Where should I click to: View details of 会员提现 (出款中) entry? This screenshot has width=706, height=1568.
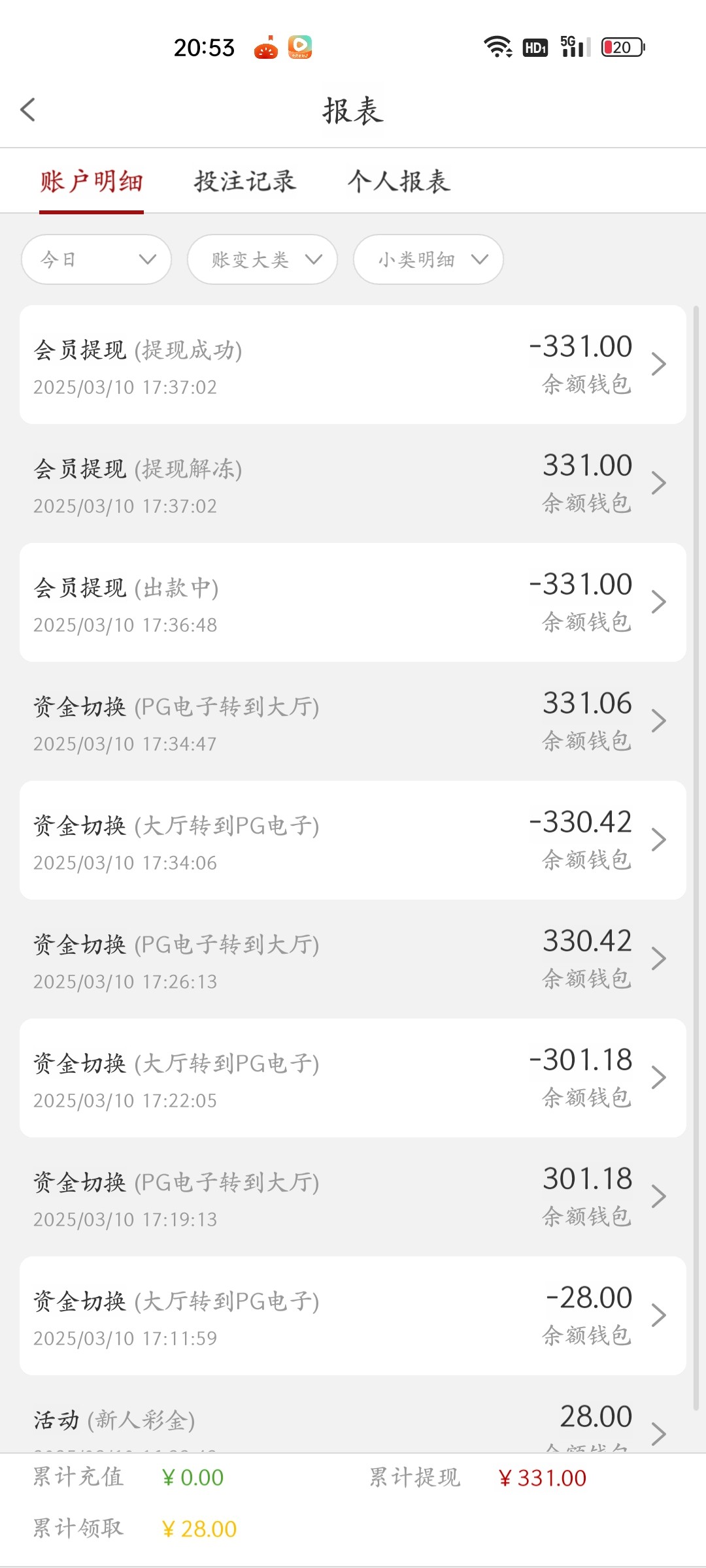(353, 602)
